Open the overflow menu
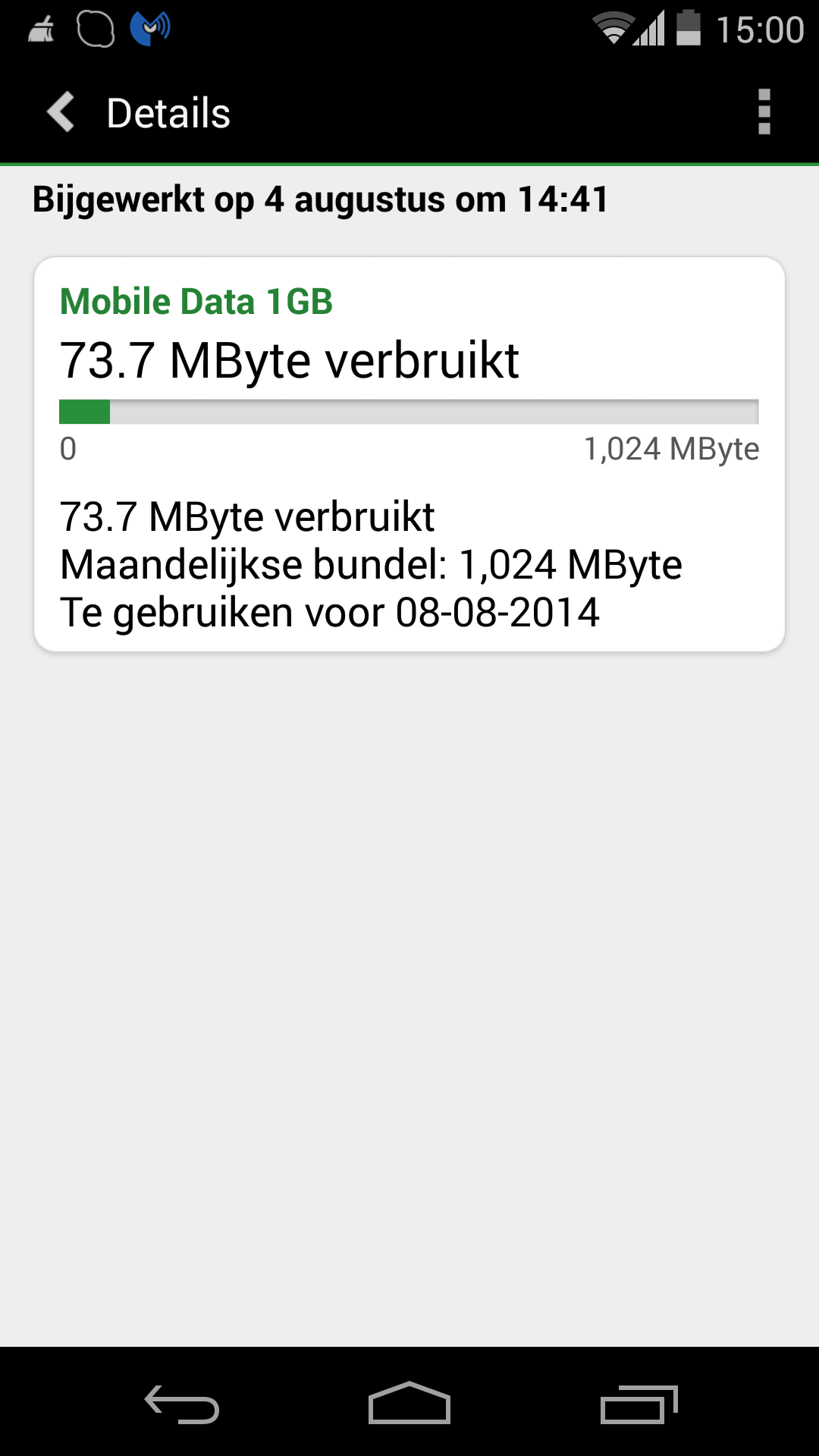 (764, 112)
